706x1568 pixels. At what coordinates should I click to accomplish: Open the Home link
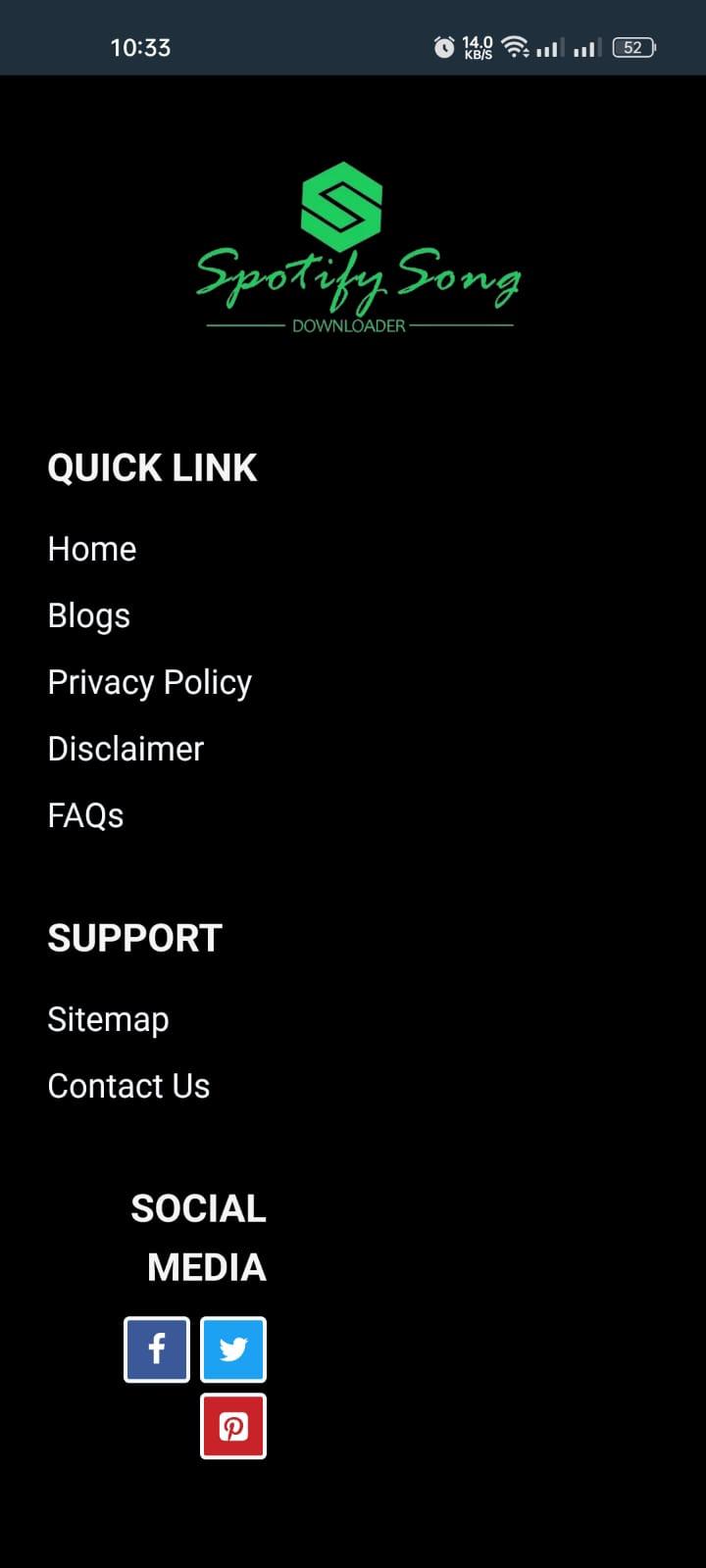click(x=92, y=549)
